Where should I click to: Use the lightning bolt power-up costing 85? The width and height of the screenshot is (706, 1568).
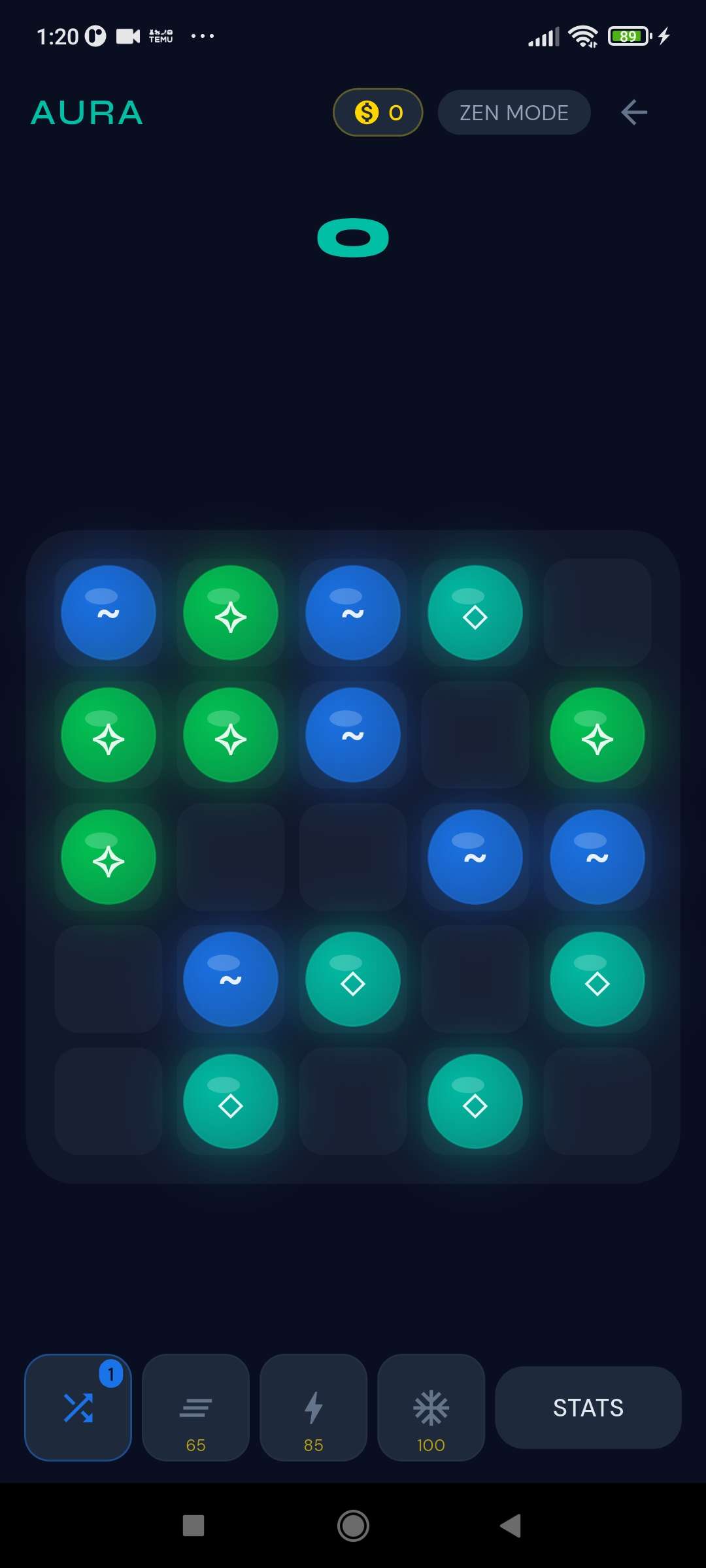tap(313, 1407)
